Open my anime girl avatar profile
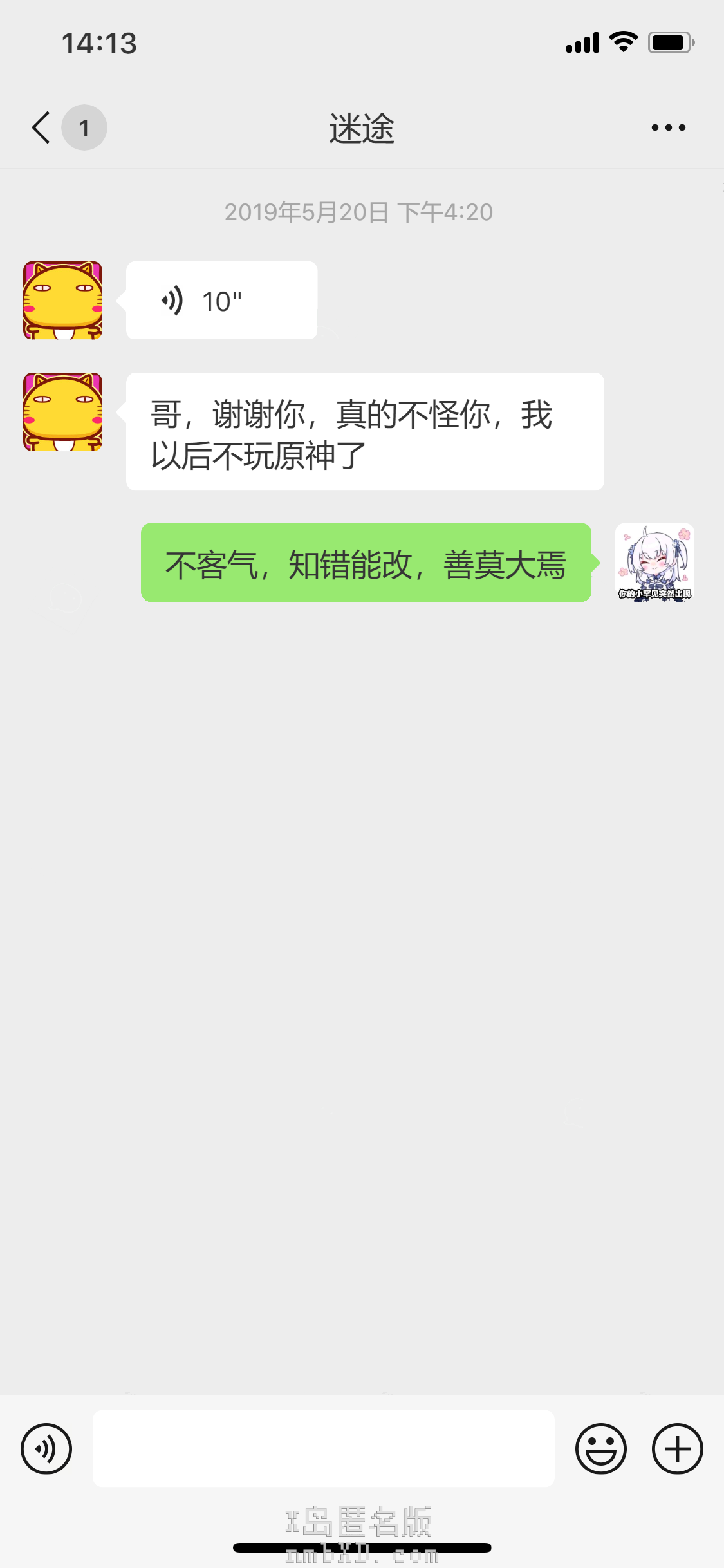The width and height of the screenshot is (724, 1568). tap(654, 563)
